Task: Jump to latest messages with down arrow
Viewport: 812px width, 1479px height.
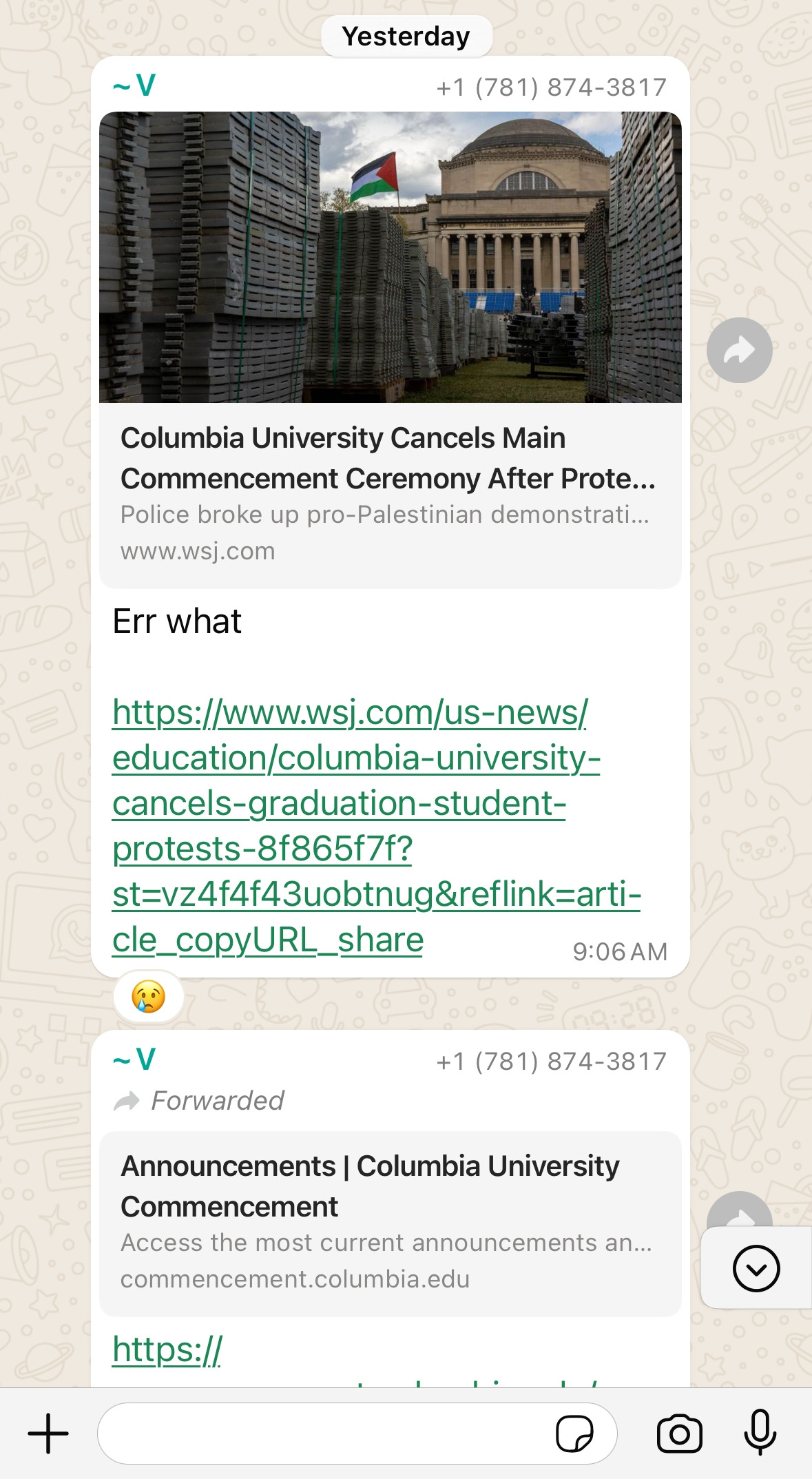Action: tap(756, 1268)
